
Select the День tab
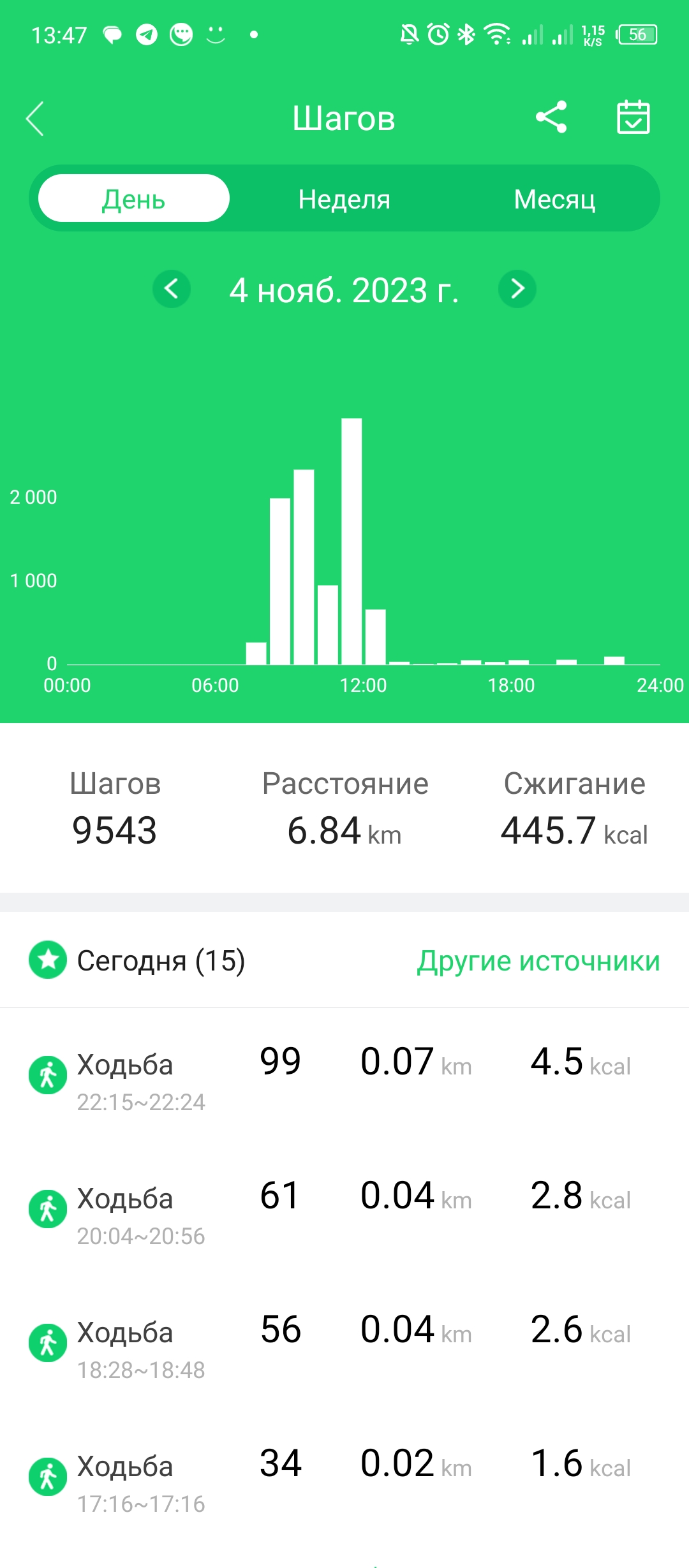134,199
